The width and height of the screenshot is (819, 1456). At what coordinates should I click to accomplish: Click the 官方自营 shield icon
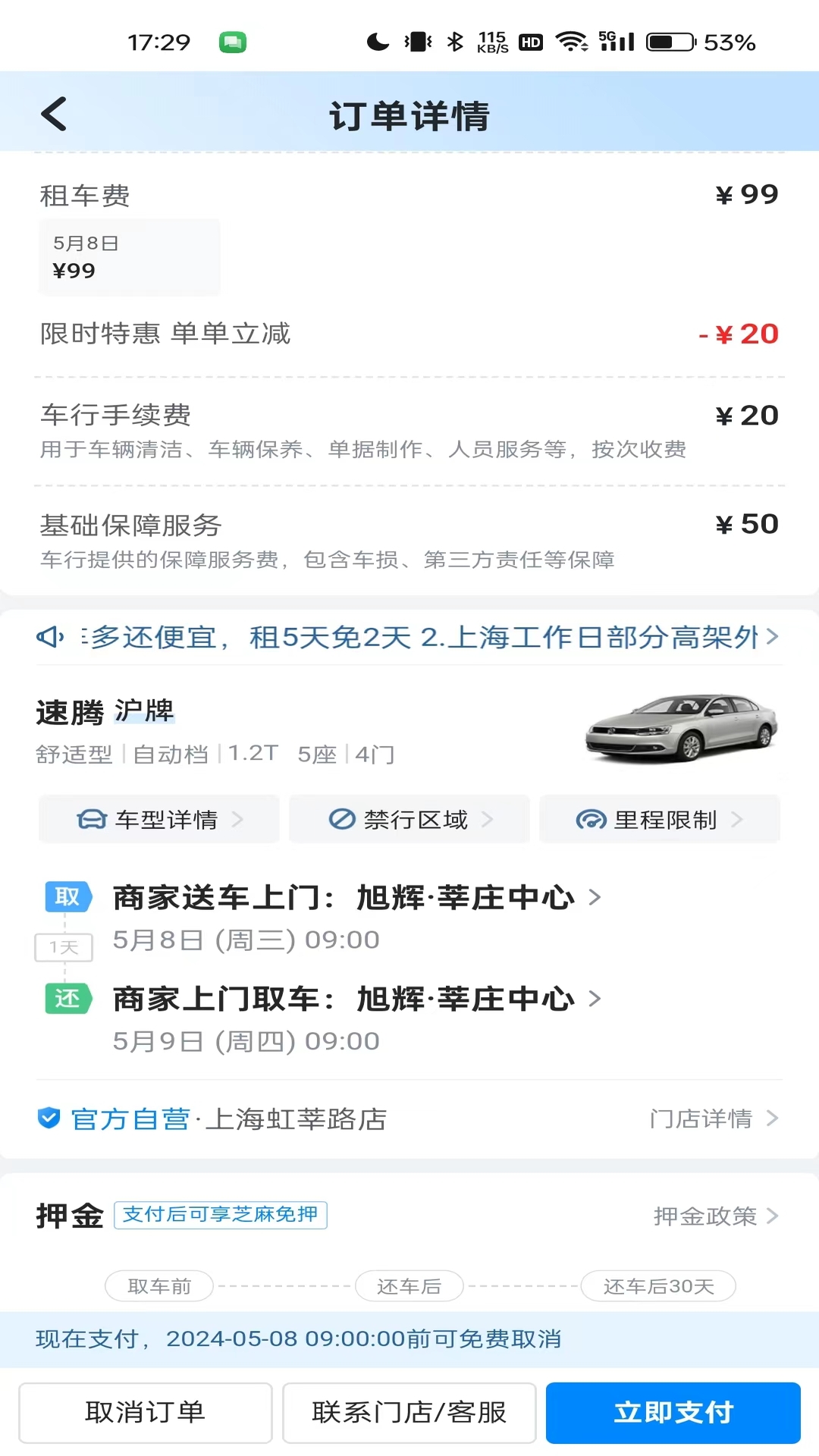coord(48,1119)
